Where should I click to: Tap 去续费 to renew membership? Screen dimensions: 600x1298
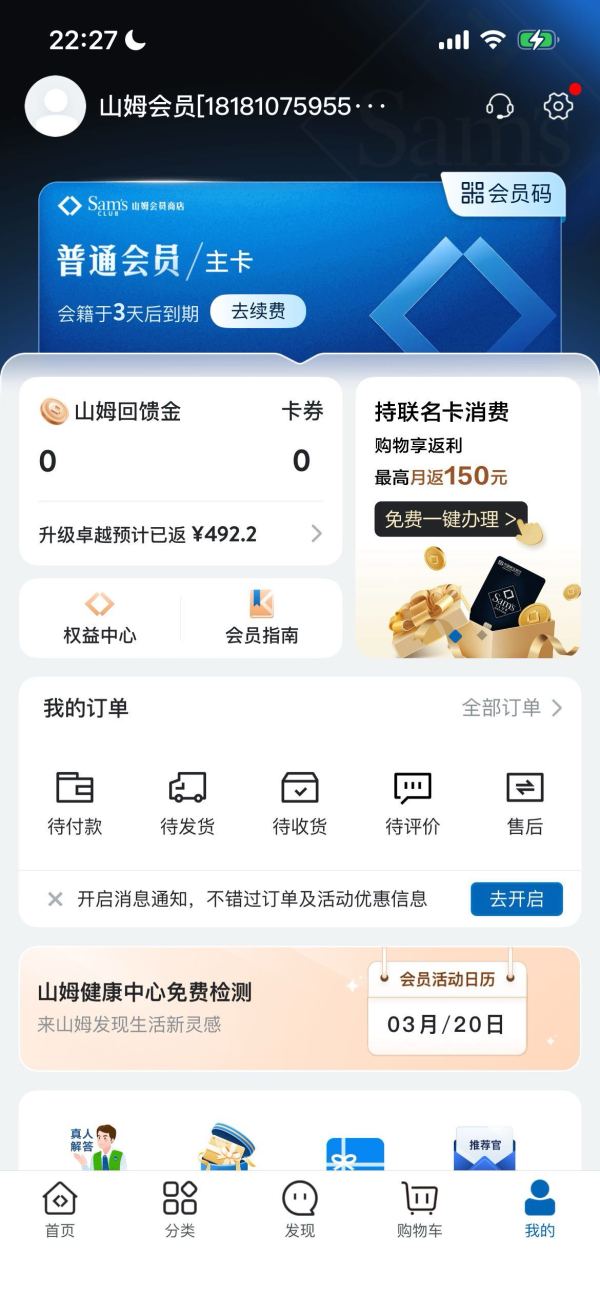[258, 311]
